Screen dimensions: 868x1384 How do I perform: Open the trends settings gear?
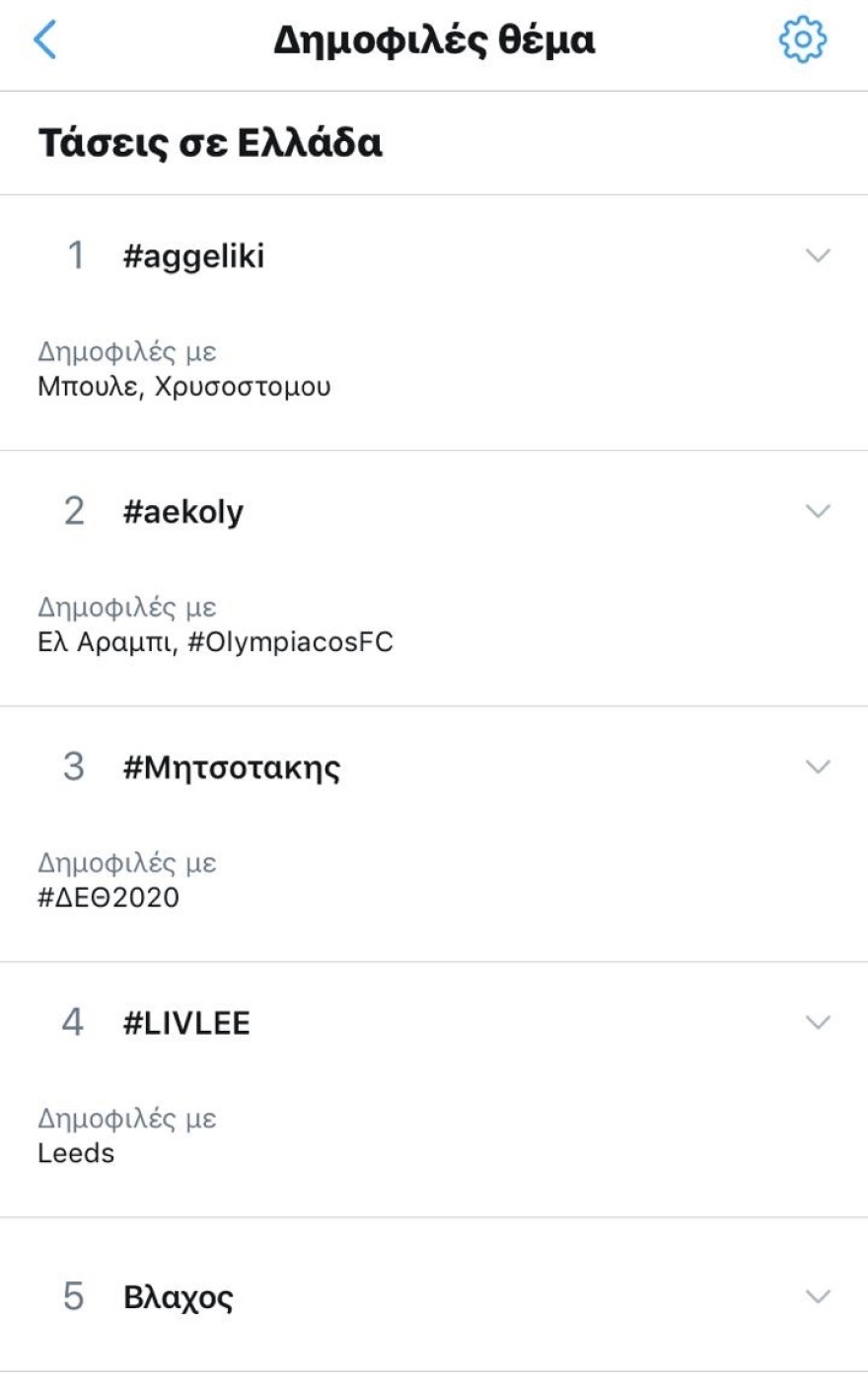click(804, 40)
